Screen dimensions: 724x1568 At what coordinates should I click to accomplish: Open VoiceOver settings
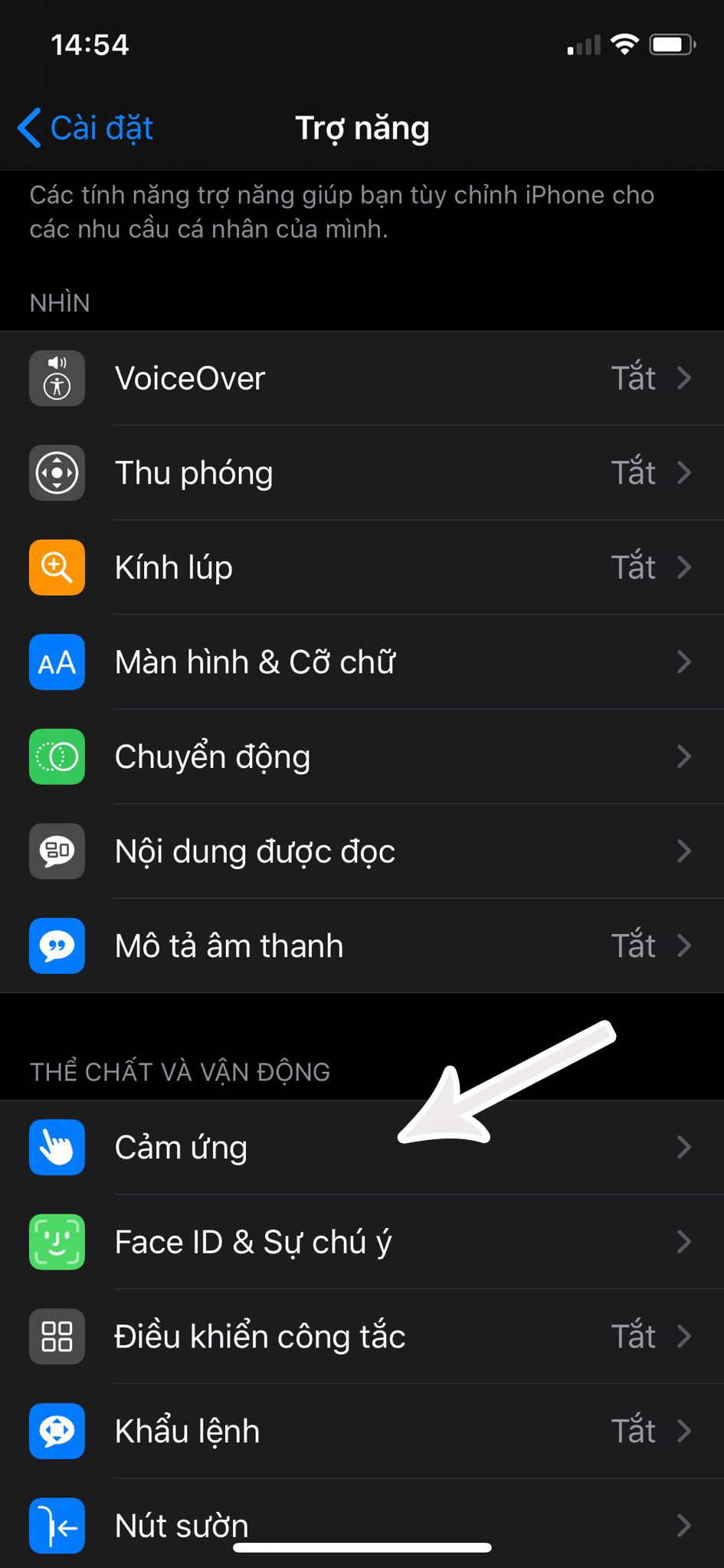click(x=362, y=378)
